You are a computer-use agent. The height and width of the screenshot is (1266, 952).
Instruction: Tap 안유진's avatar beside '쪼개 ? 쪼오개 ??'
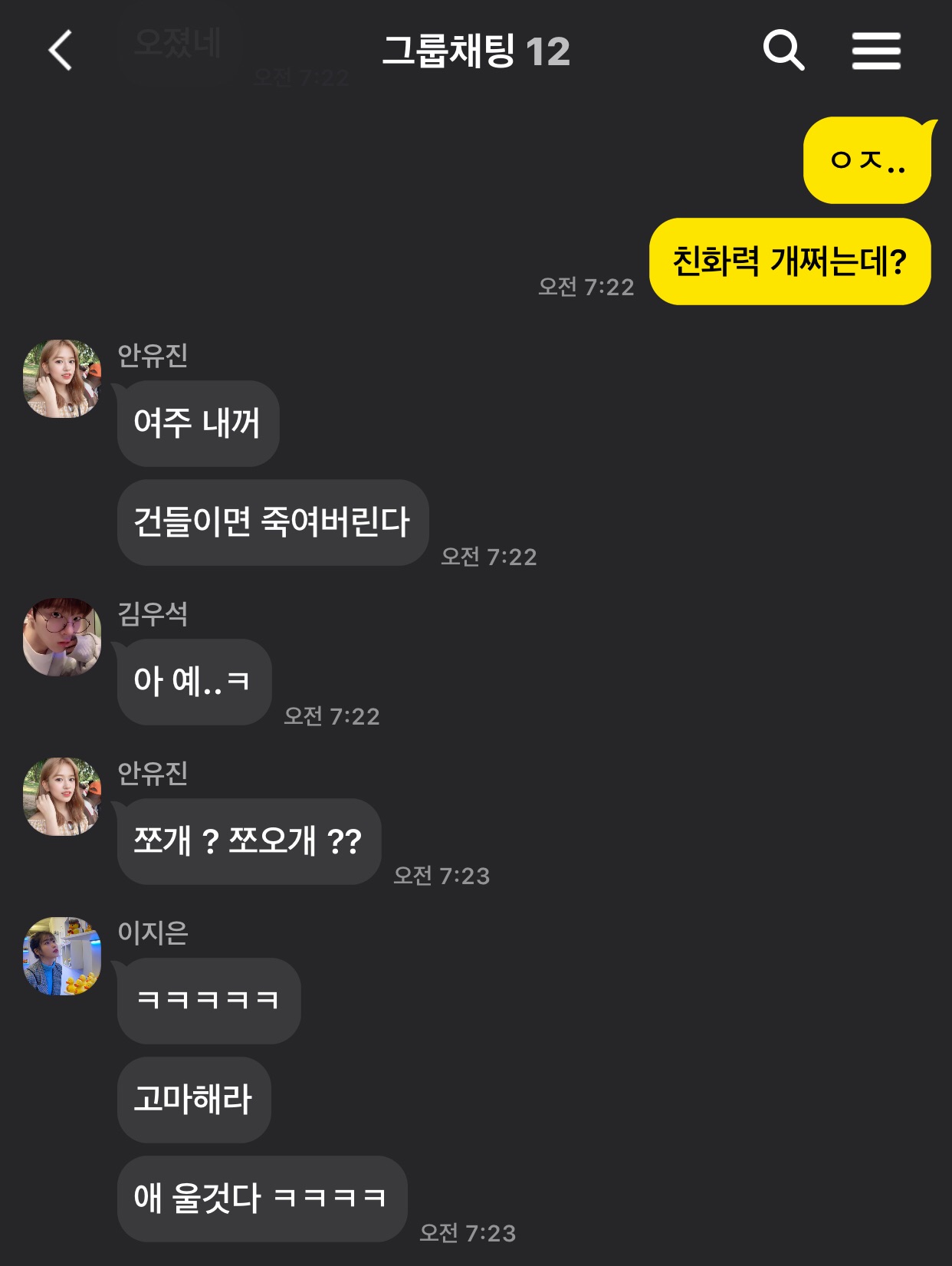point(62,797)
